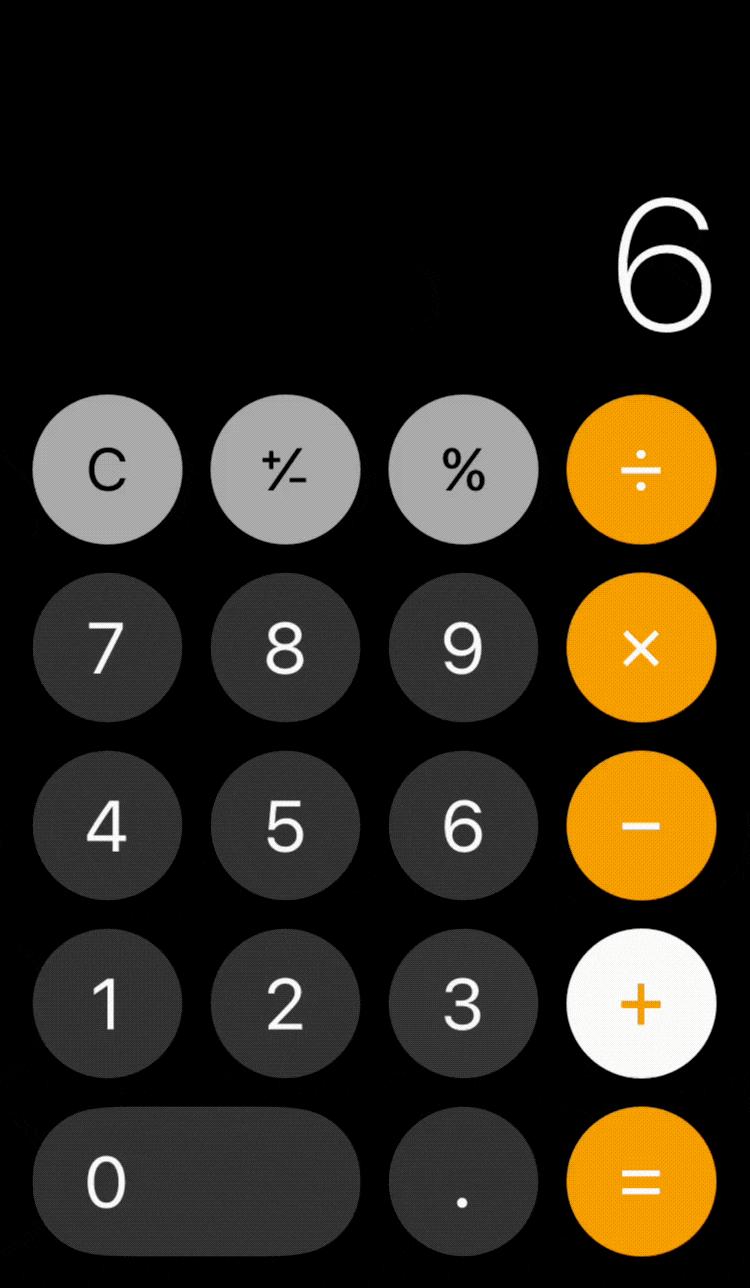Tap the wide 0 key
This screenshot has height=1288, width=750.
(196, 1182)
